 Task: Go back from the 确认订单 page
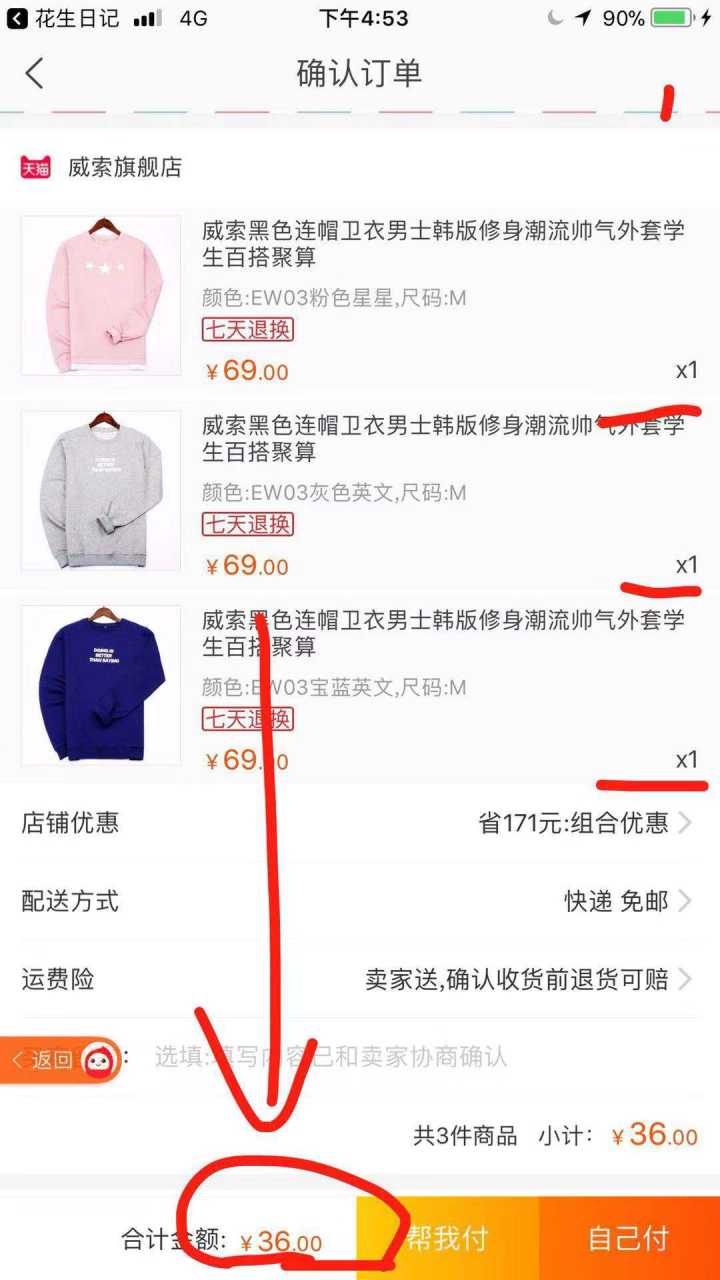pos(35,73)
